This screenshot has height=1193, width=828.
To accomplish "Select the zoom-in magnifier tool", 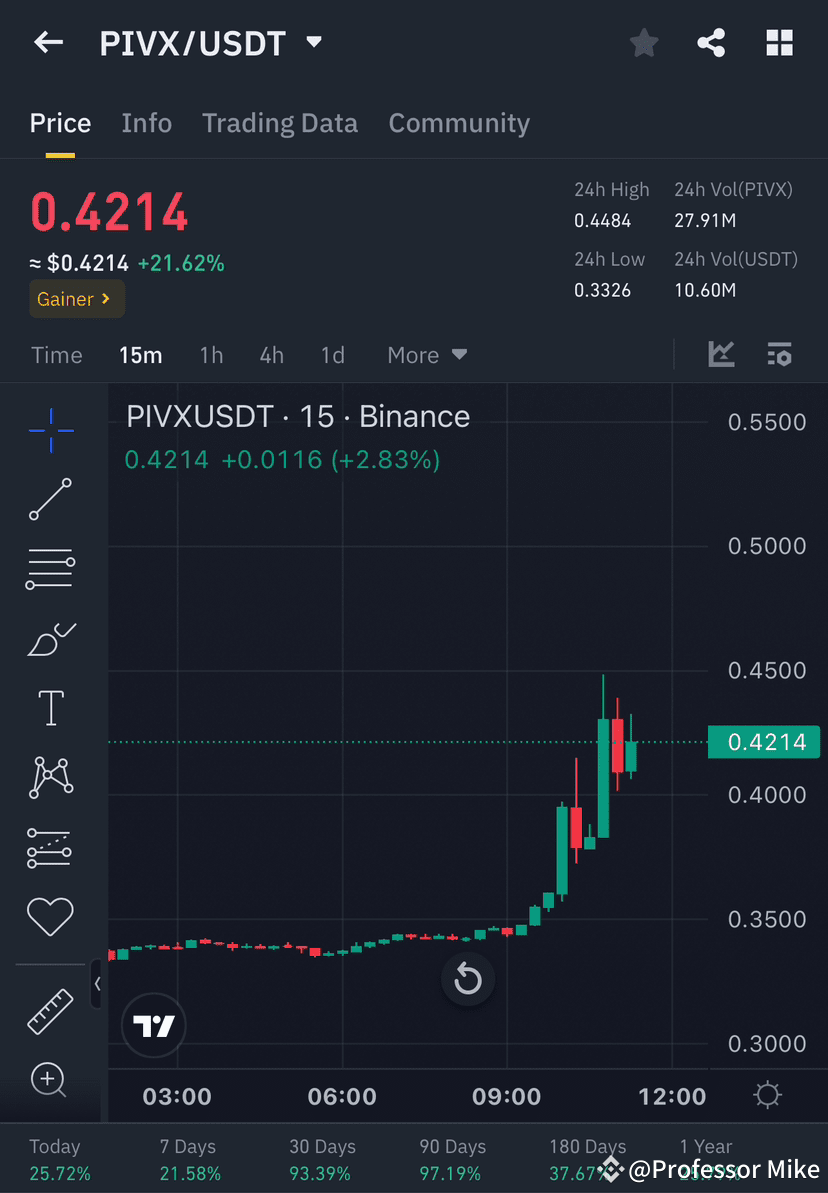I will coord(50,1080).
